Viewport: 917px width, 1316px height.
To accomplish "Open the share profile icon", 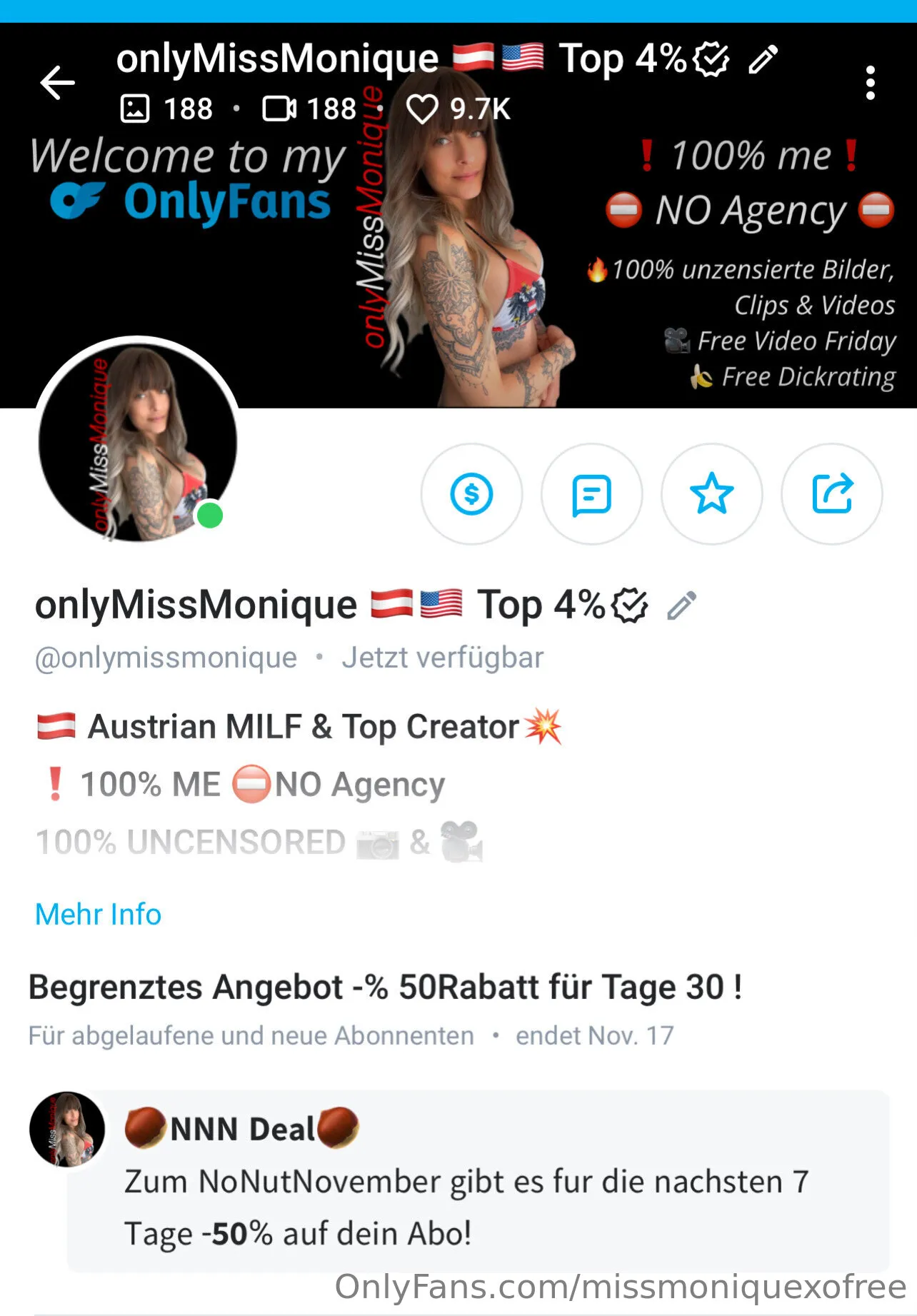I will pos(832,494).
